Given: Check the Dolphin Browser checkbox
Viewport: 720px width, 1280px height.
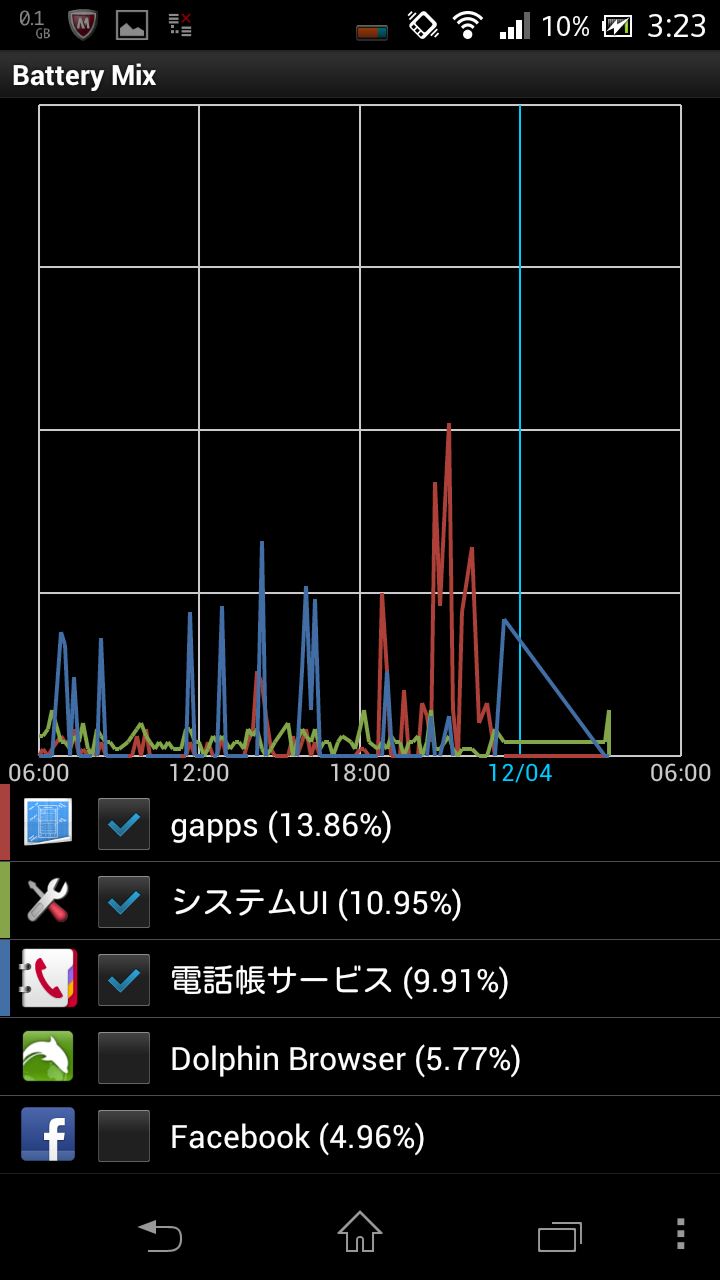Looking at the screenshot, I should click(124, 1058).
